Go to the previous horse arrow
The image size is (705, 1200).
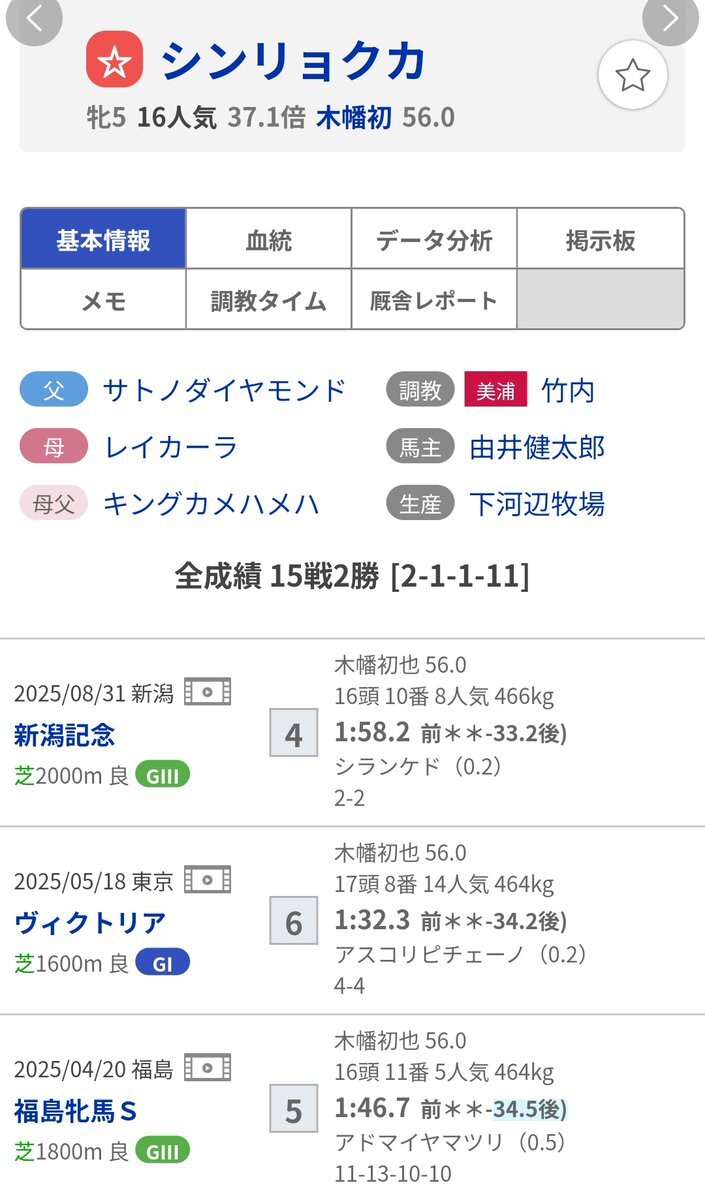pos(33,18)
